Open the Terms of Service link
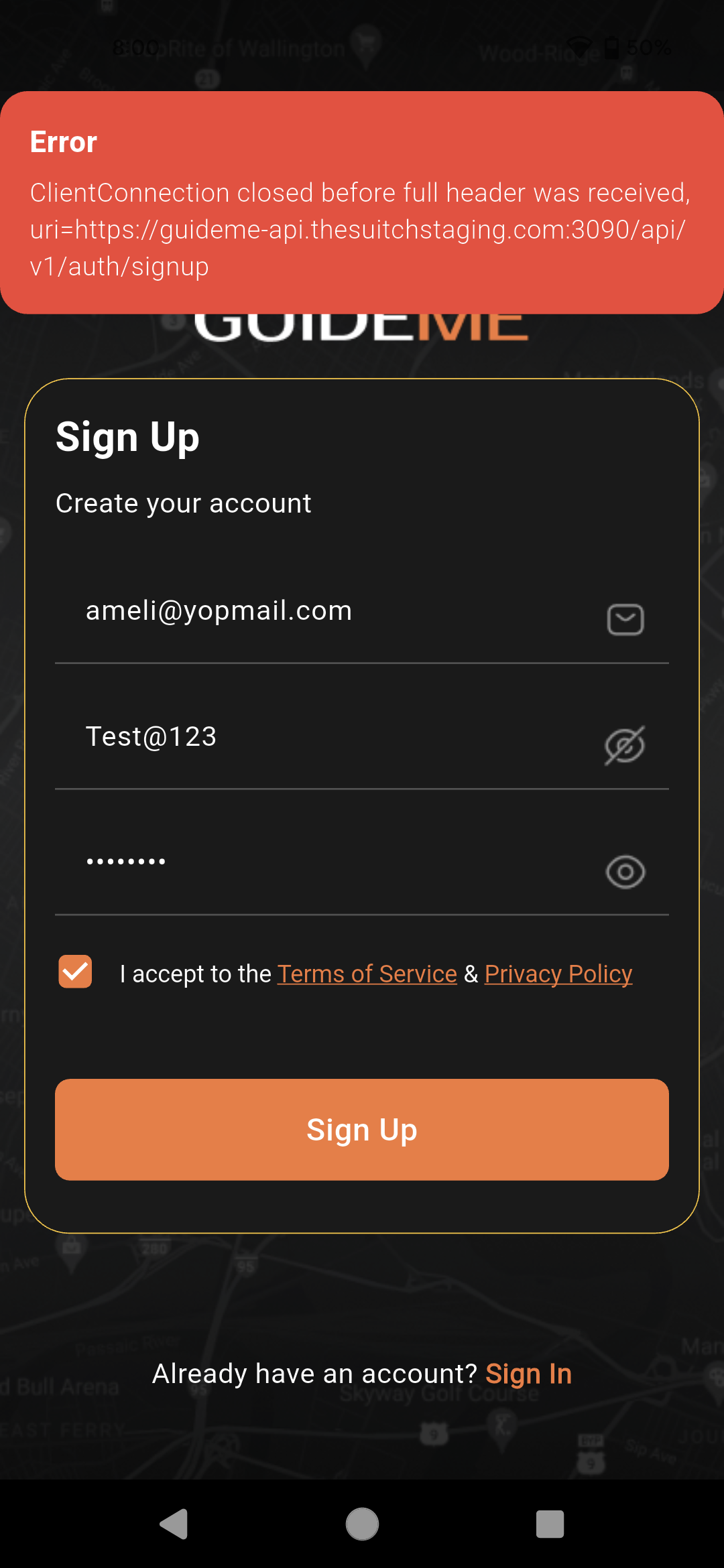The image size is (724, 1568). (367, 974)
